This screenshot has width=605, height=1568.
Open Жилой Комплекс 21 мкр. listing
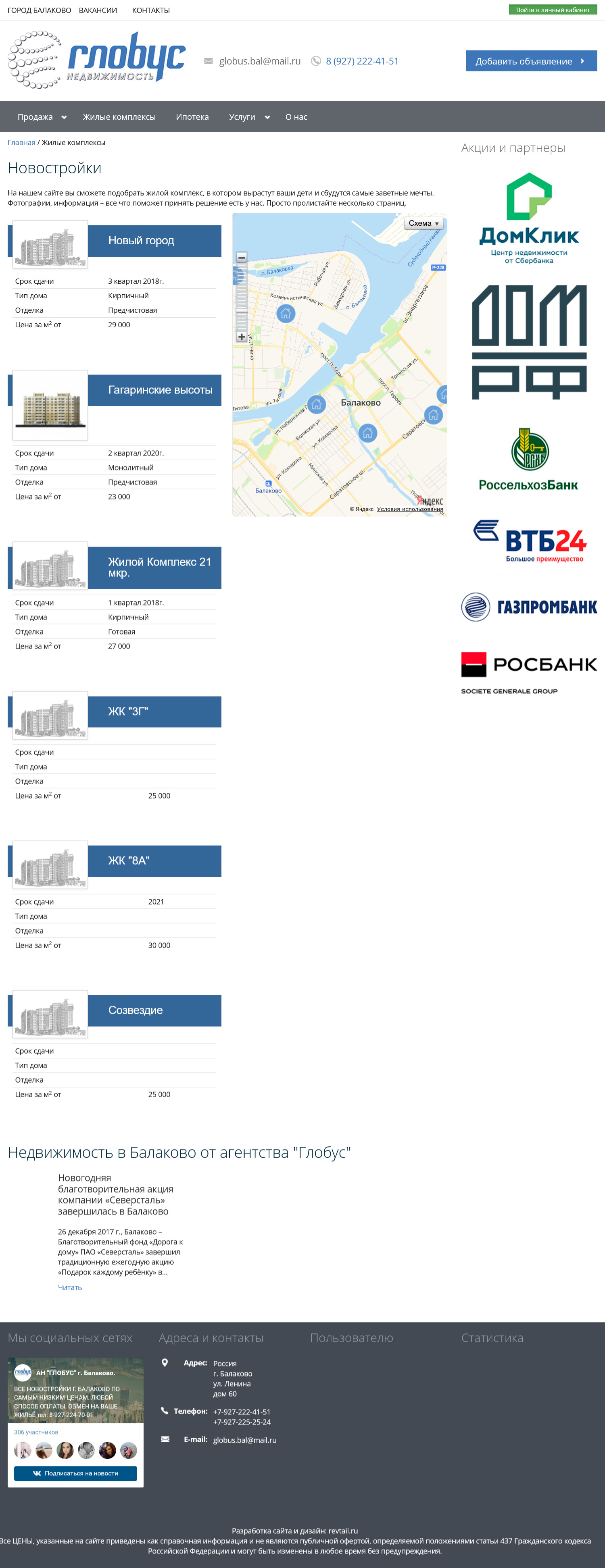tap(159, 567)
